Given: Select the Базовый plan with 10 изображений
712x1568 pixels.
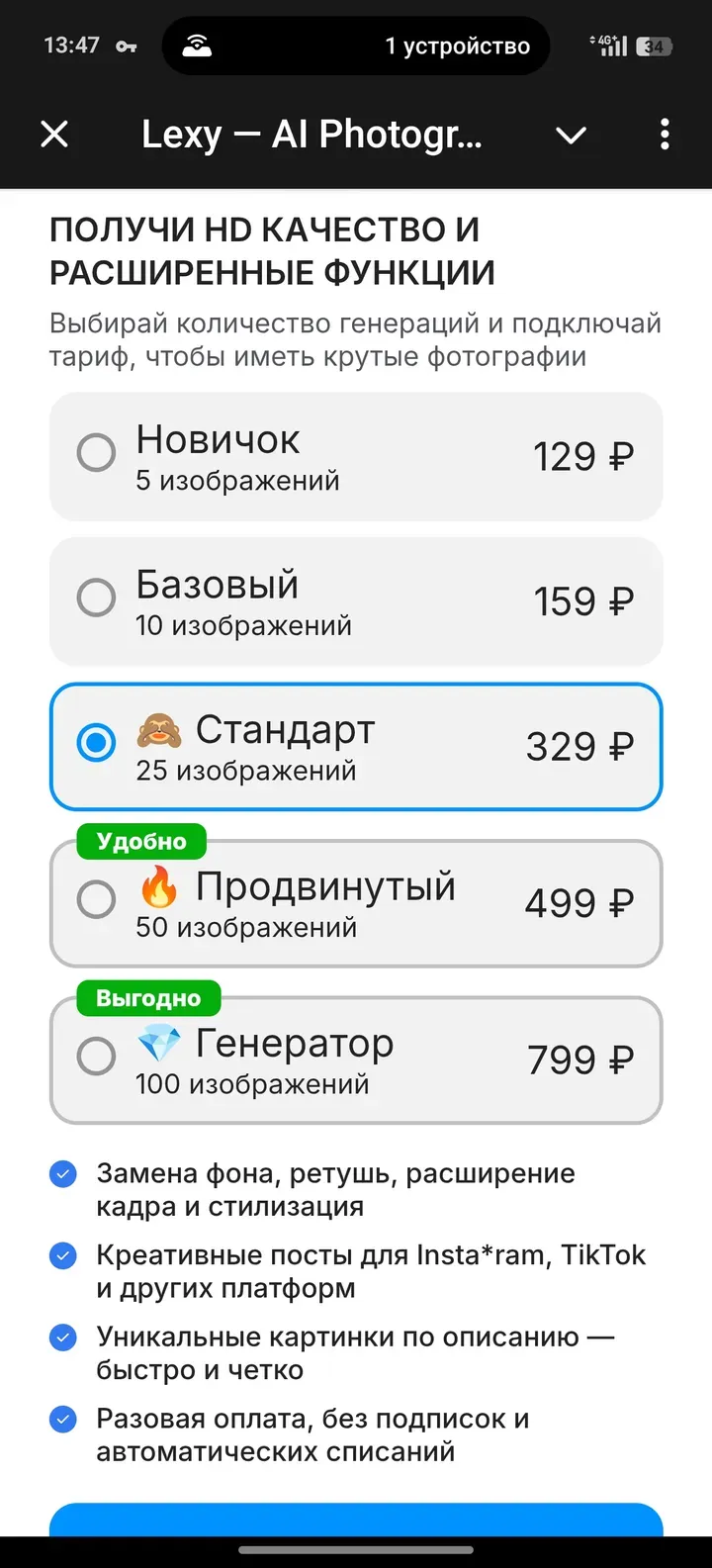Looking at the screenshot, I should click(96, 598).
